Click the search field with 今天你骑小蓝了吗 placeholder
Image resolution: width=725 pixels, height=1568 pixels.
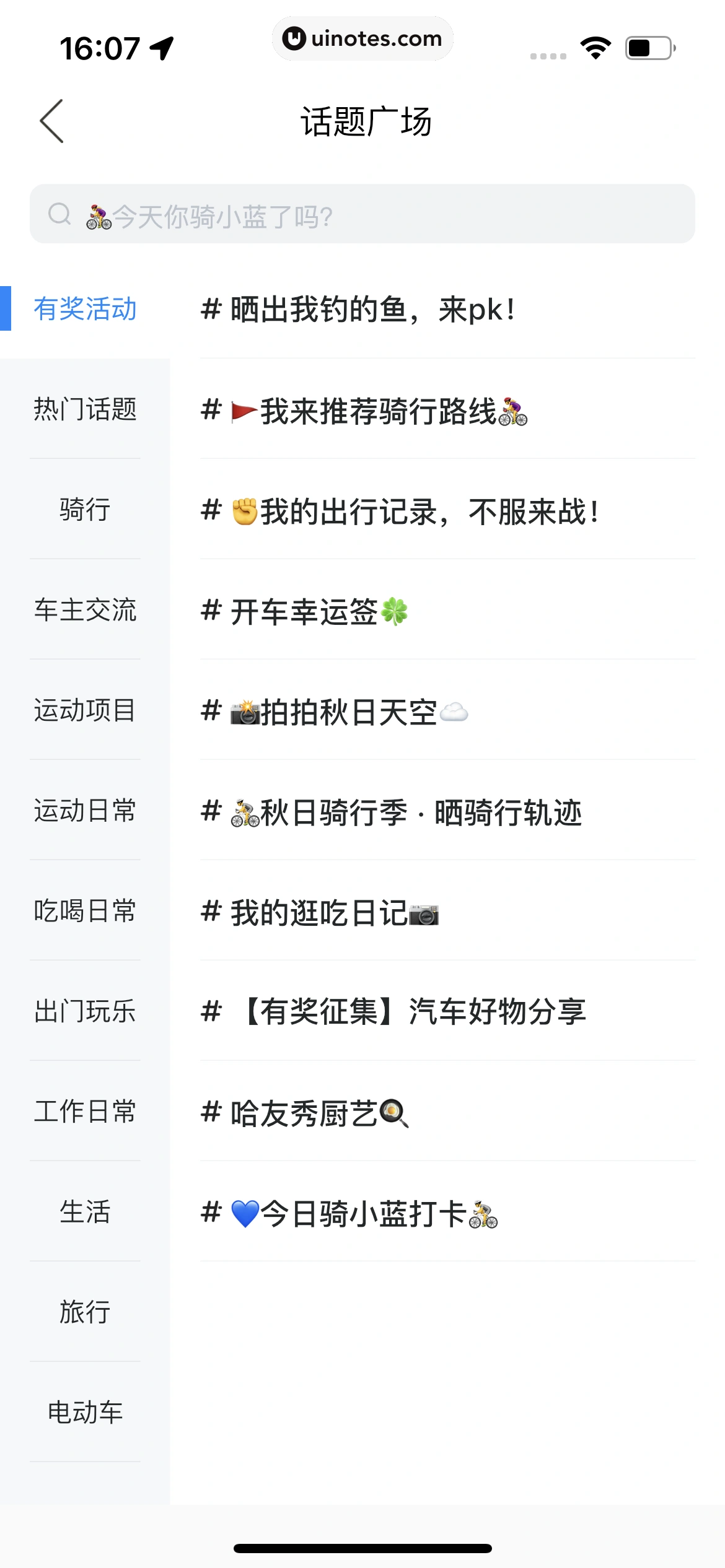click(362, 213)
